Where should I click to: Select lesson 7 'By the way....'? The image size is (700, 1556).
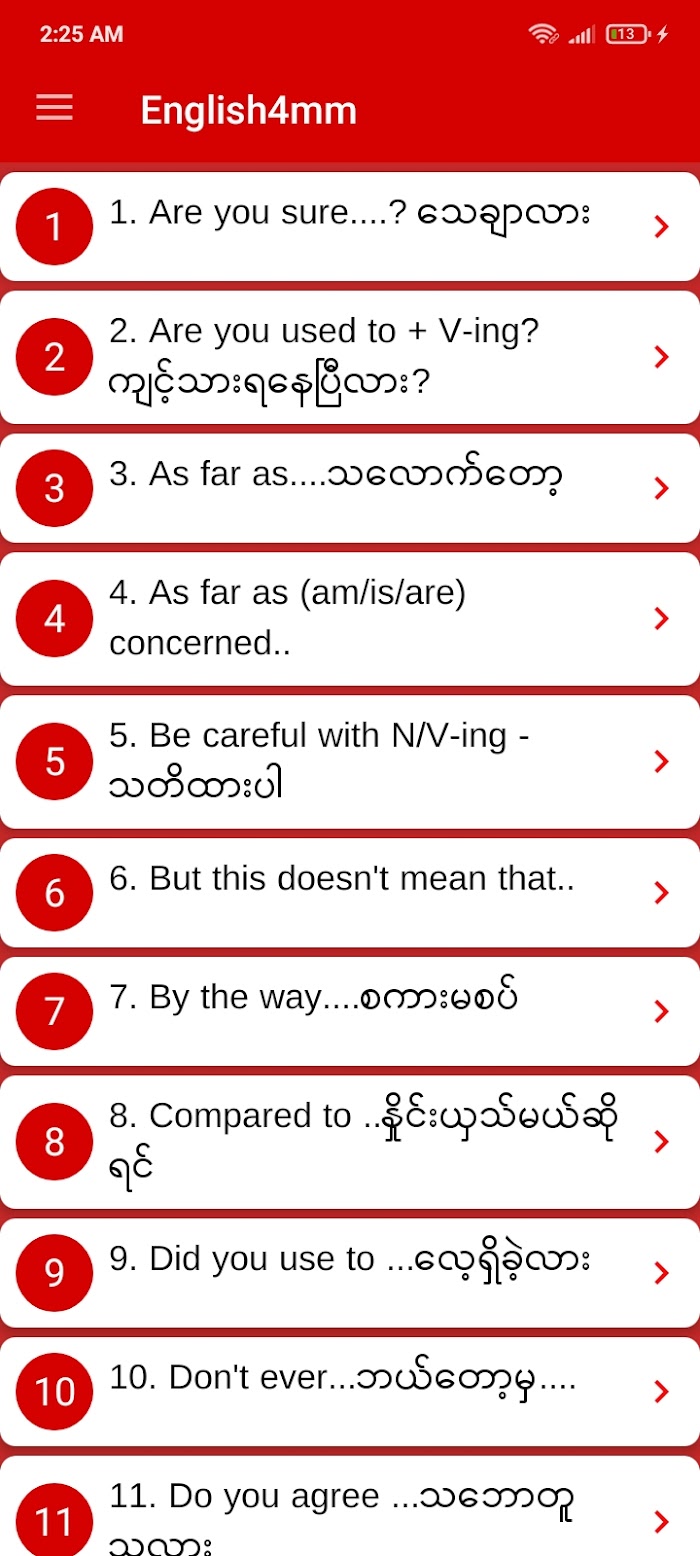[350, 1011]
